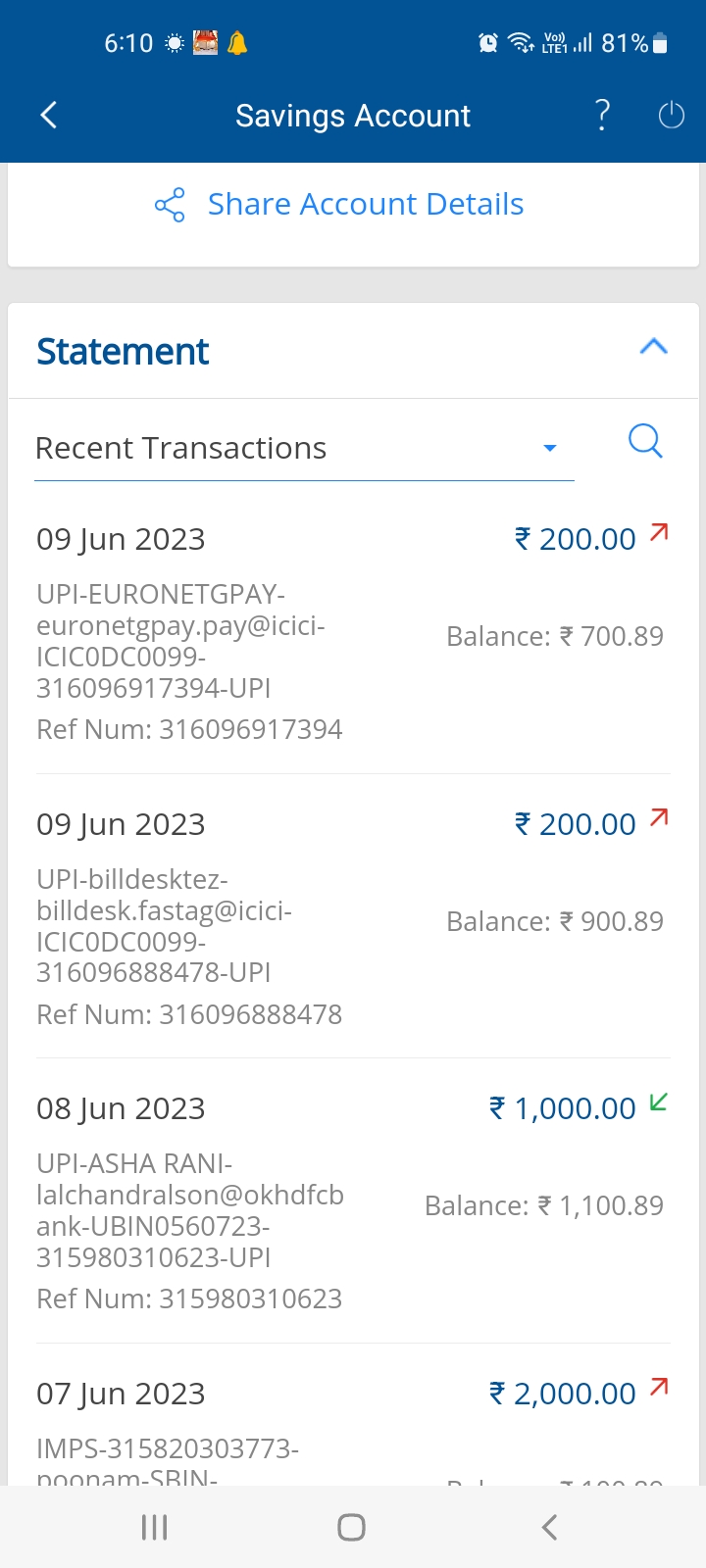Open the system recent apps button
Image resolution: width=706 pixels, height=1568 pixels.
point(155,1527)
